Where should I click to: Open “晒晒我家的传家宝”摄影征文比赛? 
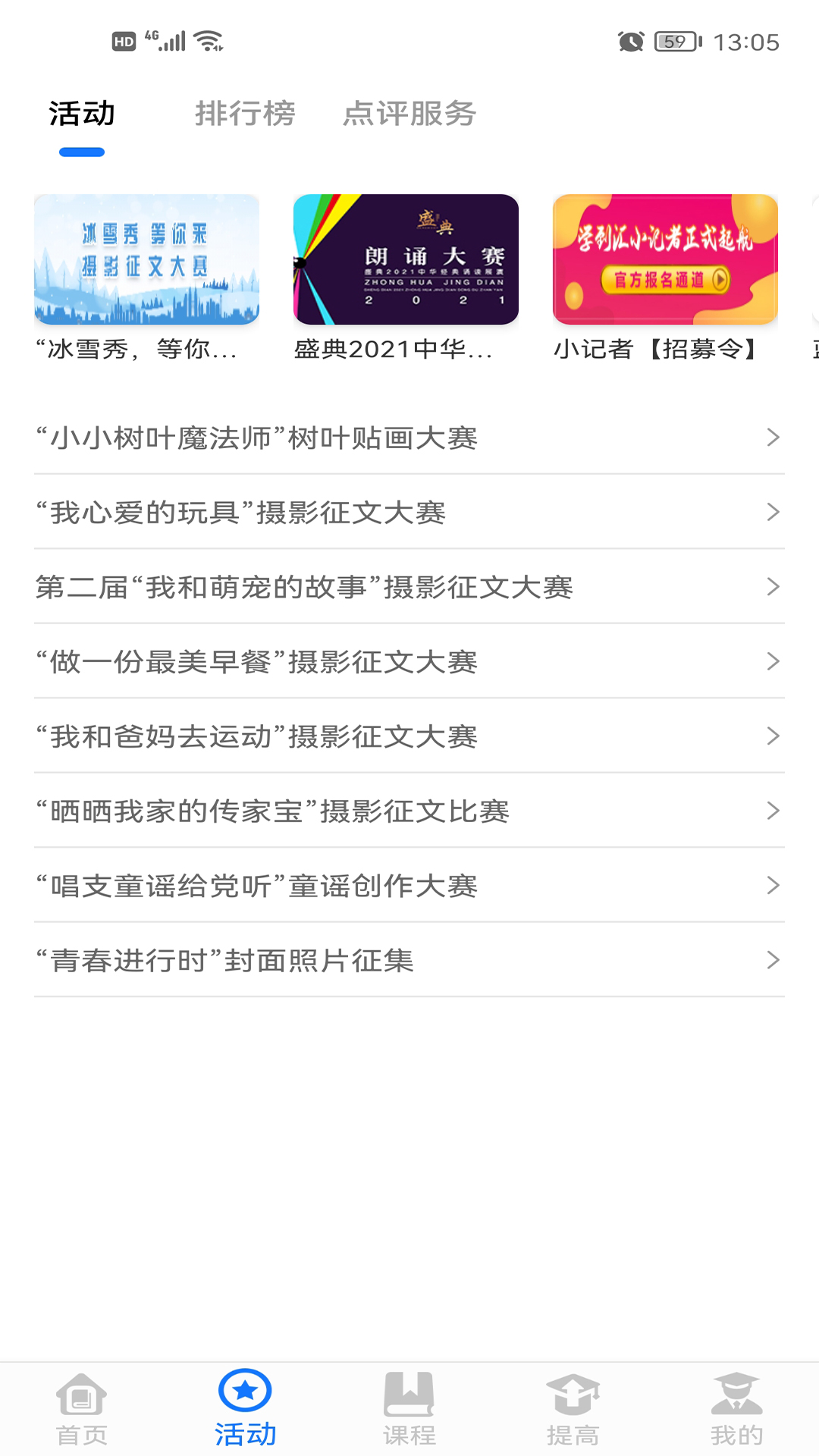pos(409,811)
